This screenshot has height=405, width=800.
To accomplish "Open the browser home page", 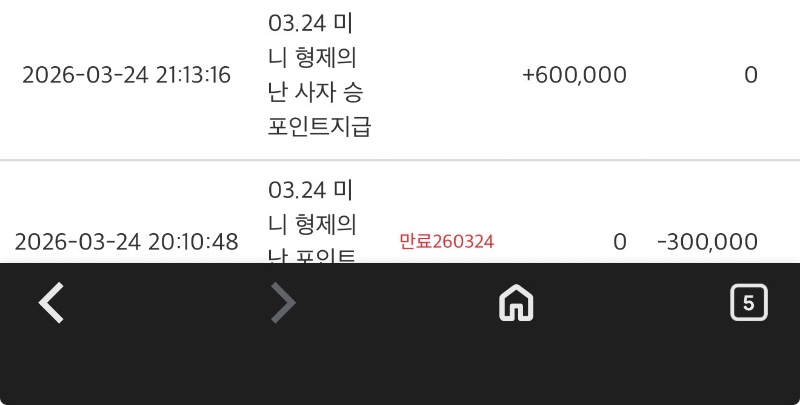I will coord(516,303).
